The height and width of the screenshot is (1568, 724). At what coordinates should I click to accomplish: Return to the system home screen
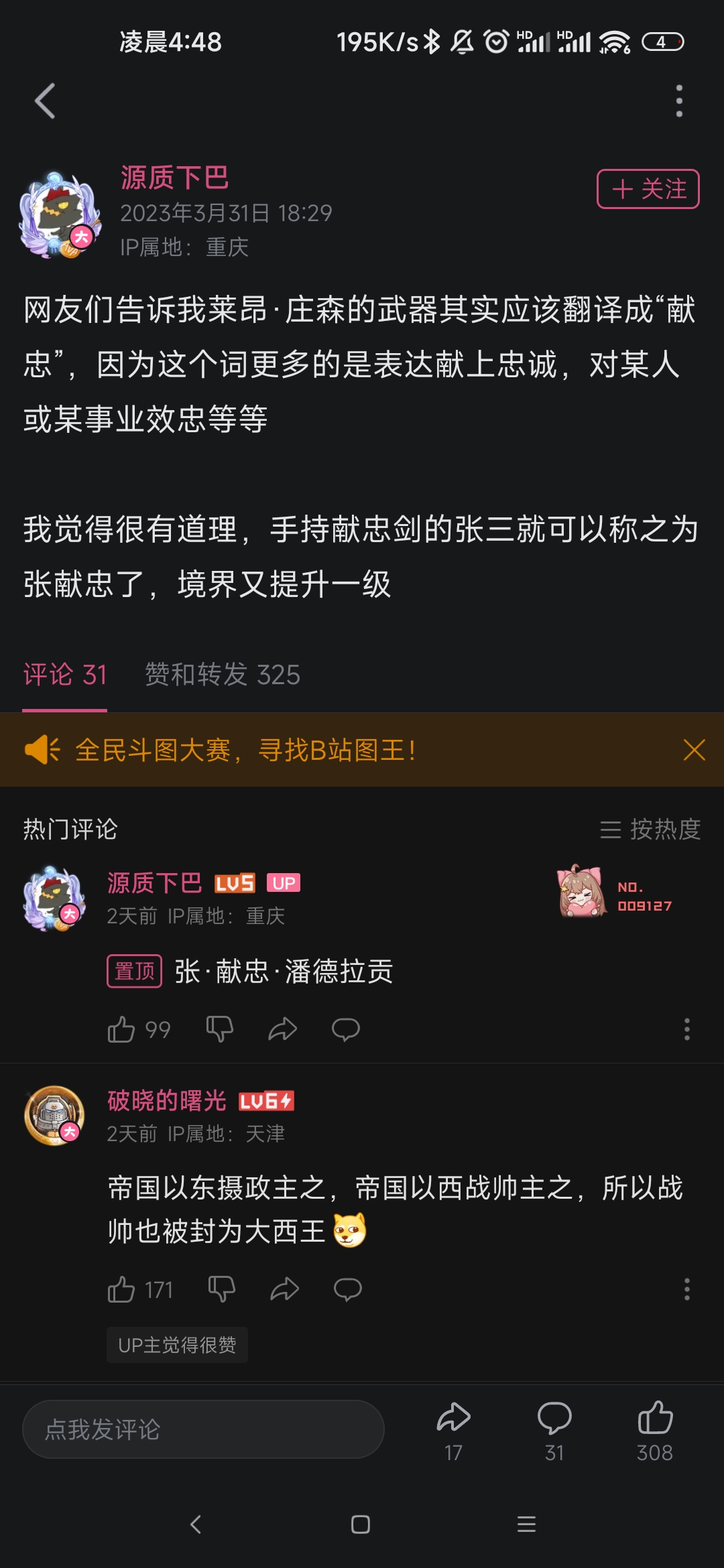point(361,1525)
